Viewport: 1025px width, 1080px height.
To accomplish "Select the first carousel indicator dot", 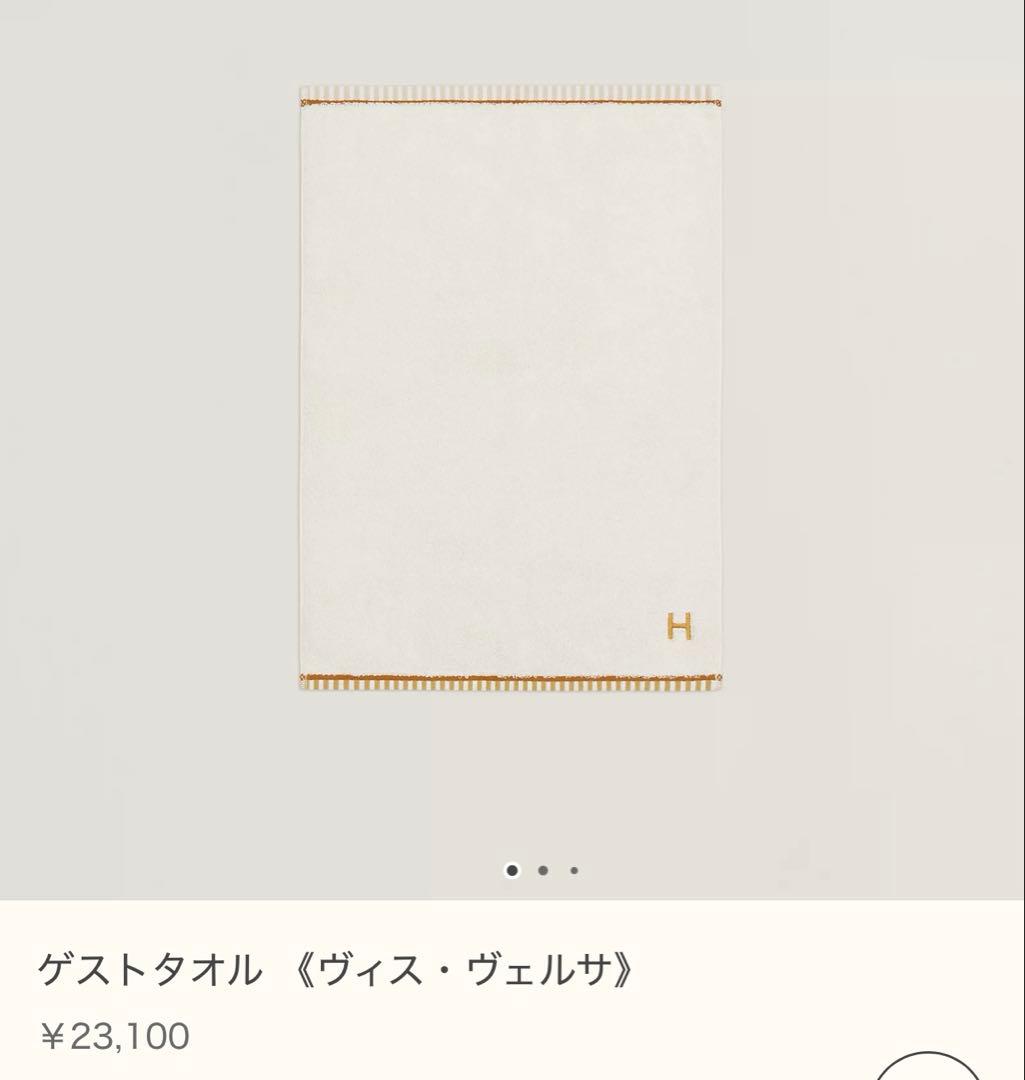I will tap(514, 870).
